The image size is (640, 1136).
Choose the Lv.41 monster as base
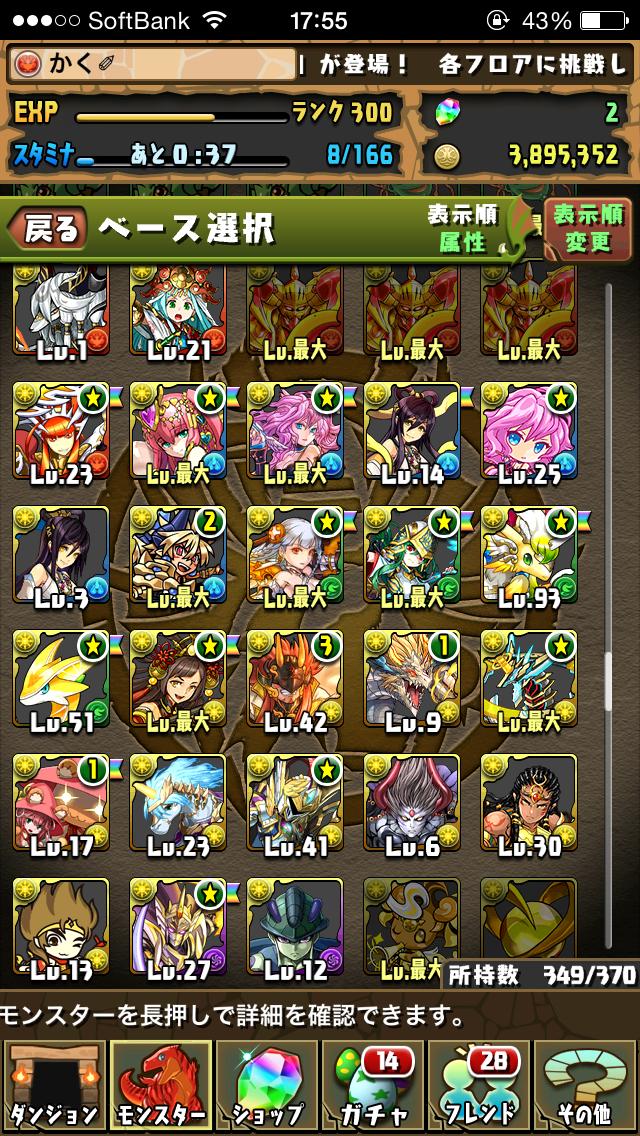(x=295, y=804)
